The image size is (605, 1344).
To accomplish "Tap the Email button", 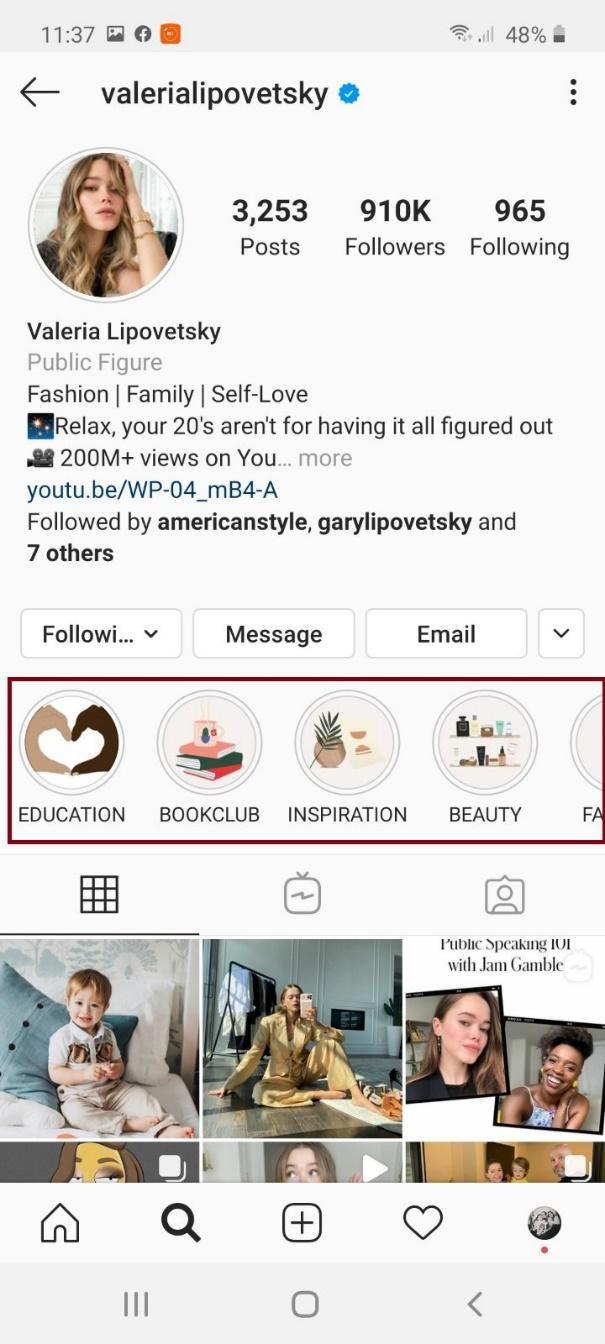I will (x=446, y=634).
